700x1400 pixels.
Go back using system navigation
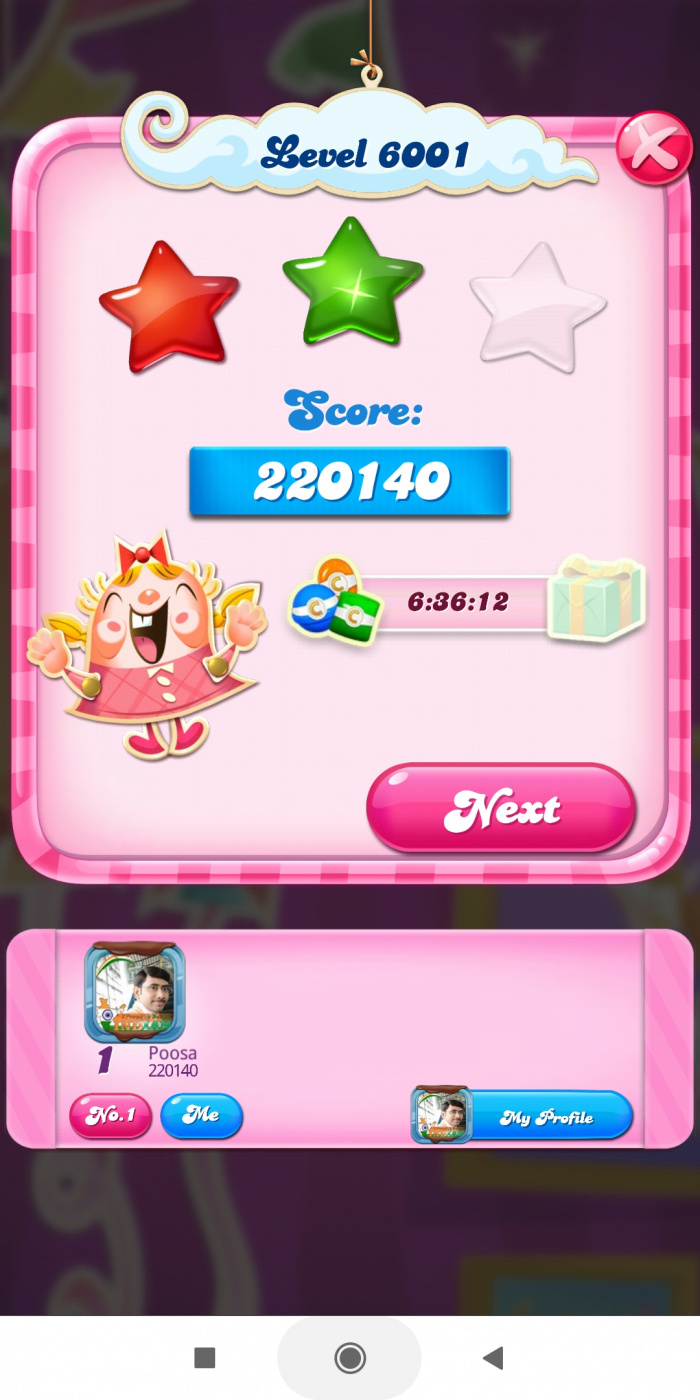click(492, 1357)
